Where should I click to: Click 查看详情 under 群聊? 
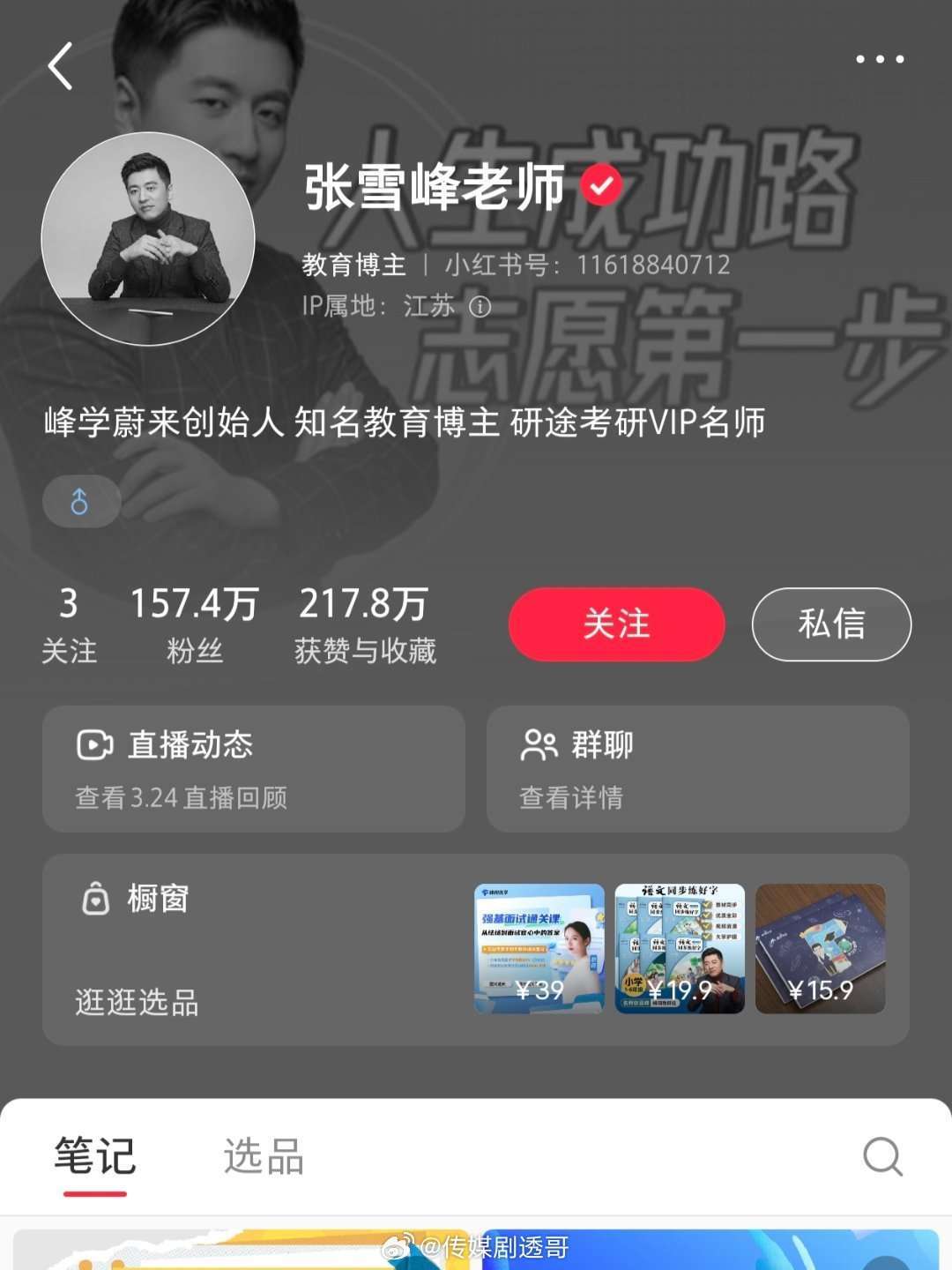[x=571, y=796]
